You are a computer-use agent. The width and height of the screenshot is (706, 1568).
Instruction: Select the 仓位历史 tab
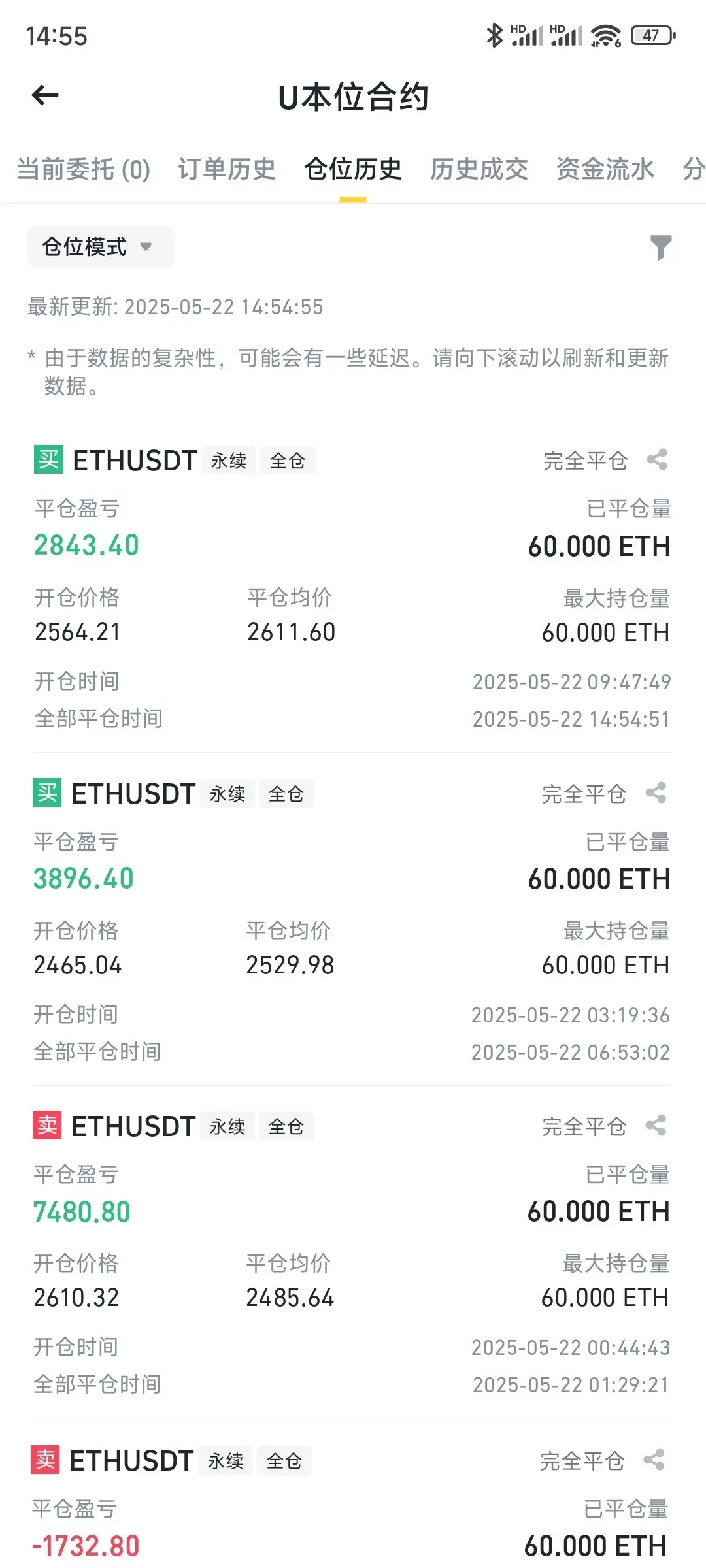coord(353,169)
